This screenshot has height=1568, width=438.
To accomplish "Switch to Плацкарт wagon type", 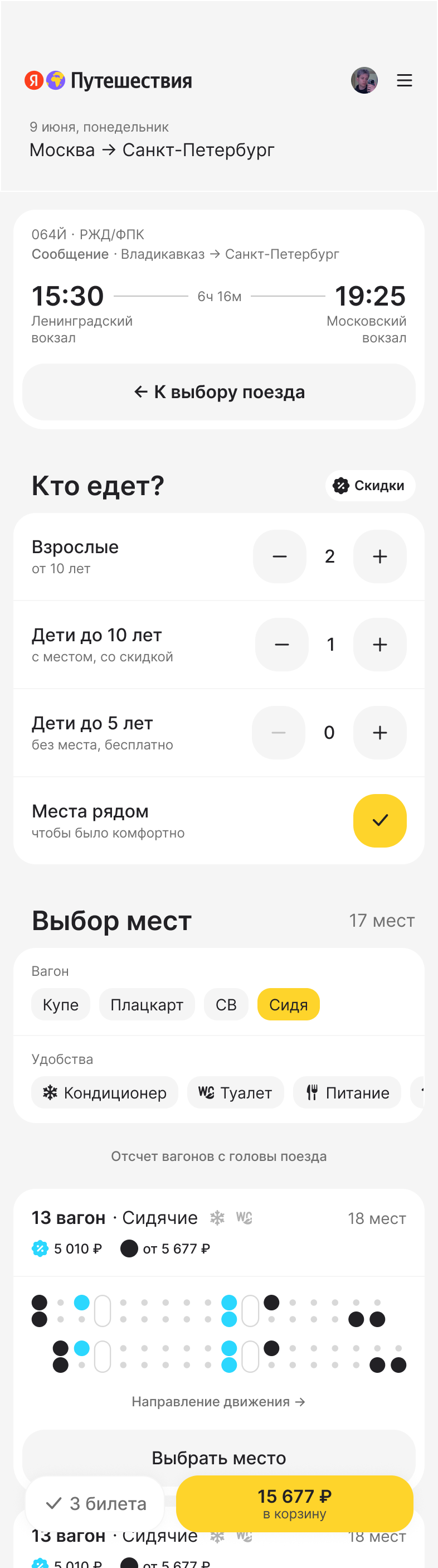I will click(x=147, y=1004).
